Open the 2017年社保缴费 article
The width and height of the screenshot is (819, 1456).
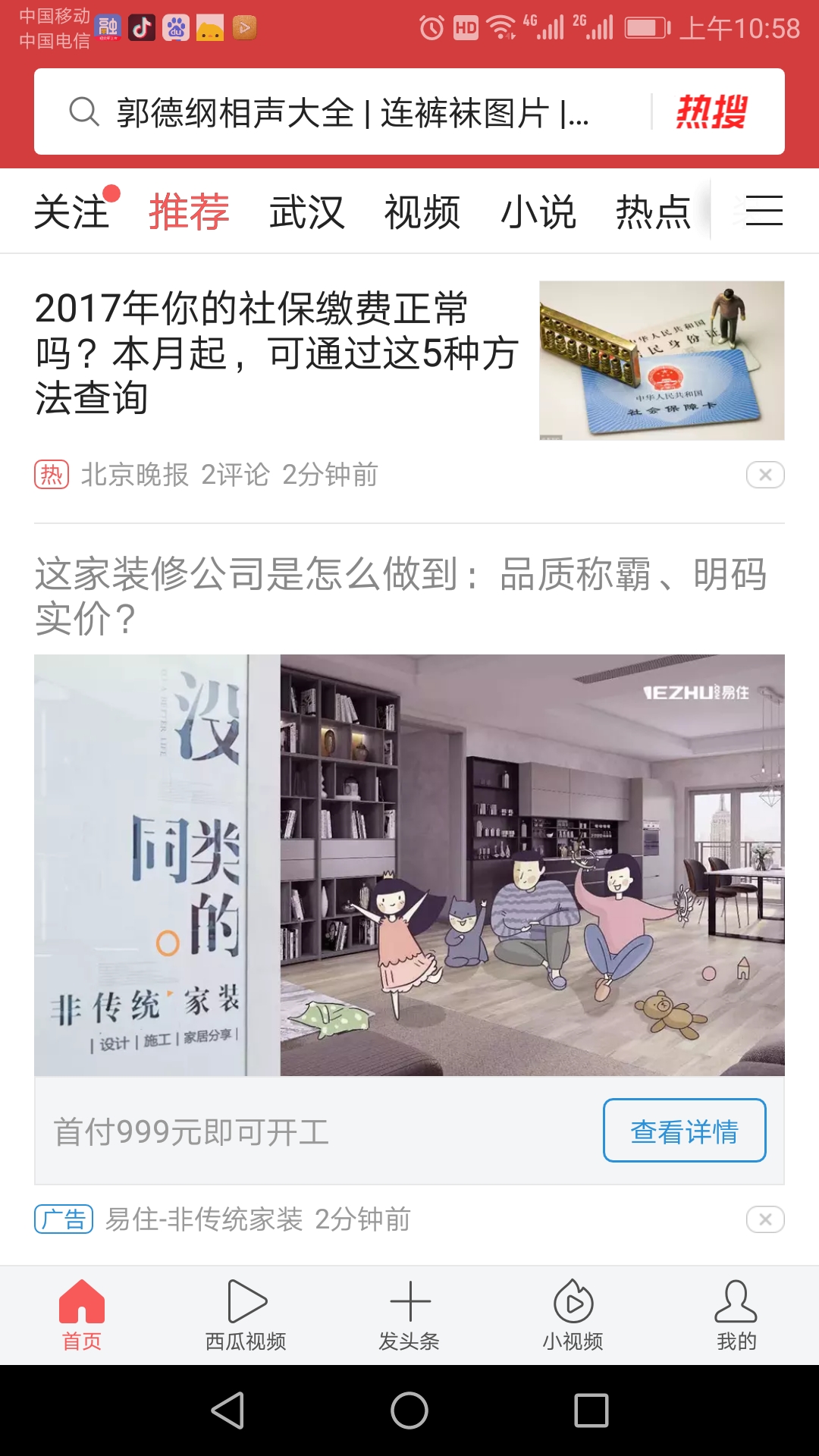(278, 353)
